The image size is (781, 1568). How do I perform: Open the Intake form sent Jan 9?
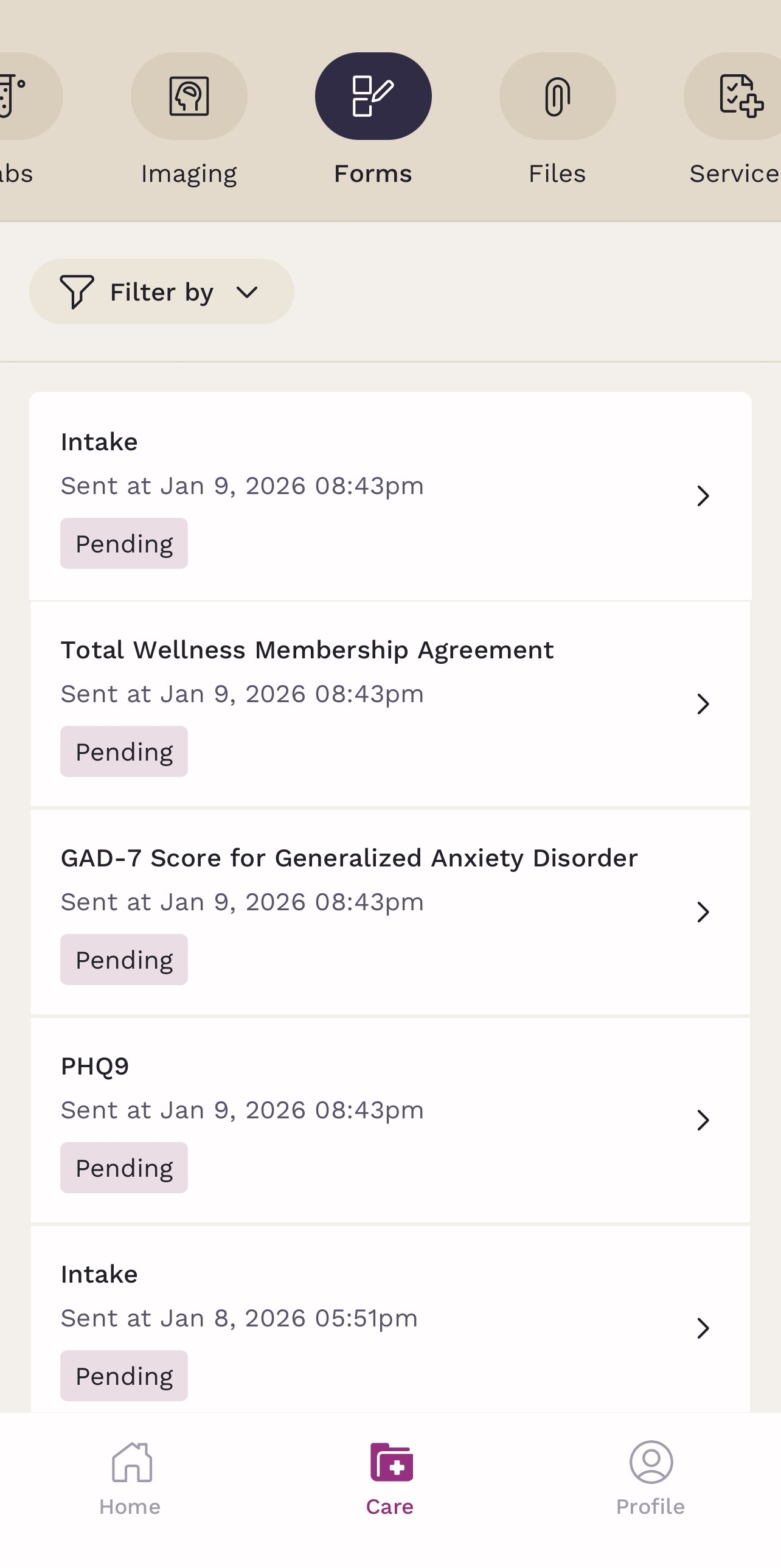point(389,495)
